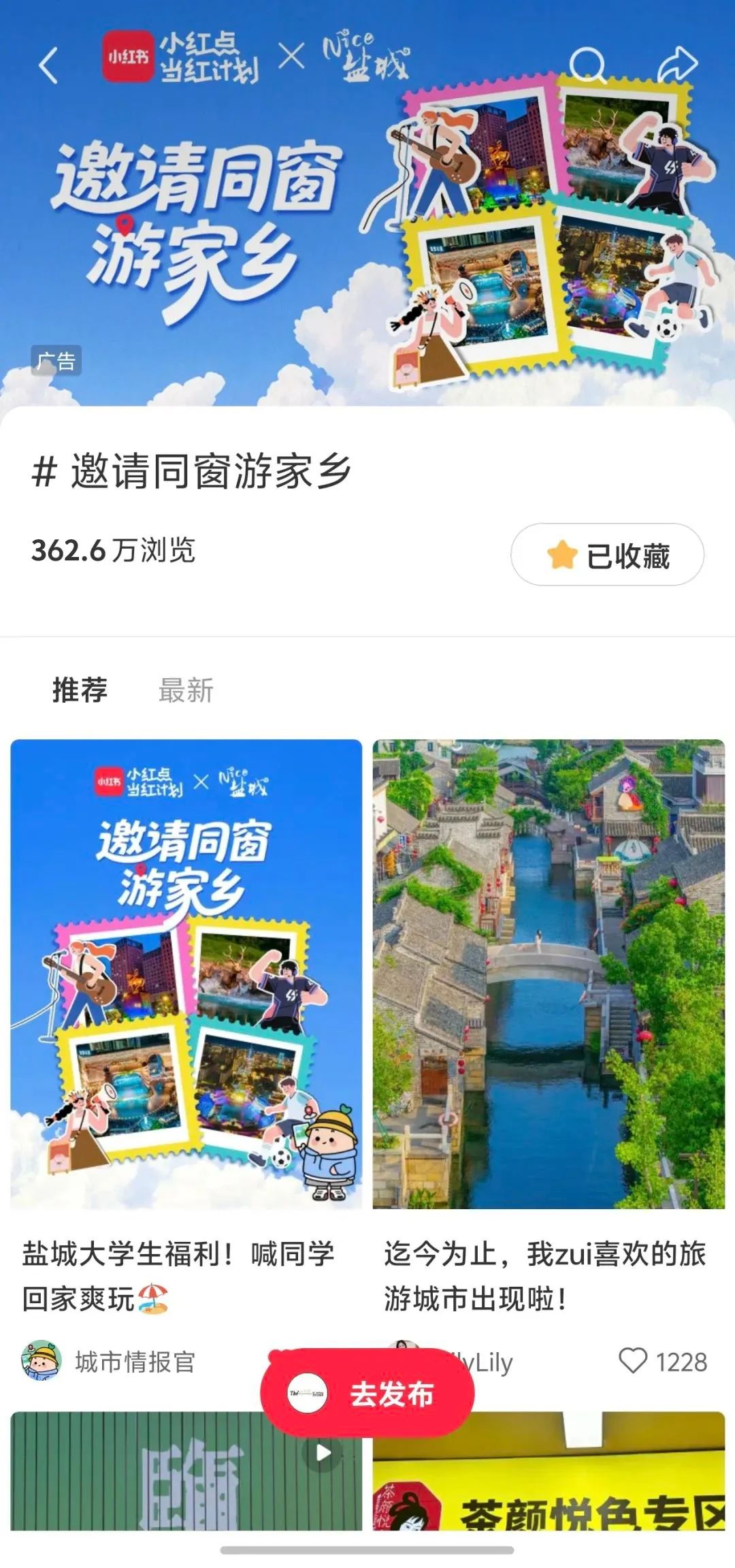The height and width of the screenshot is (1568, 735).
Task: Open the 盐城大学生福利 post card
Action: (x=186, y=974)
